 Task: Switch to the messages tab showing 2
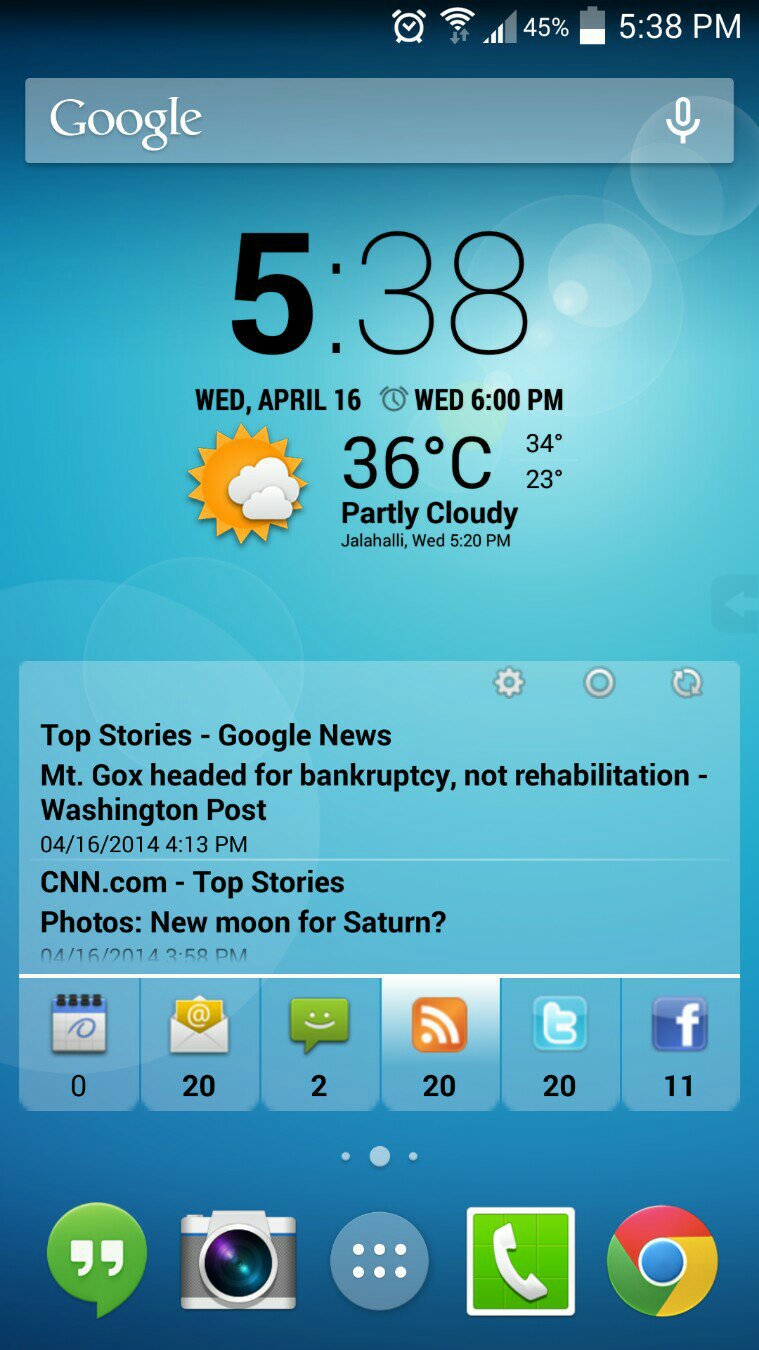pyautogui.click(x=319, y=1044)
